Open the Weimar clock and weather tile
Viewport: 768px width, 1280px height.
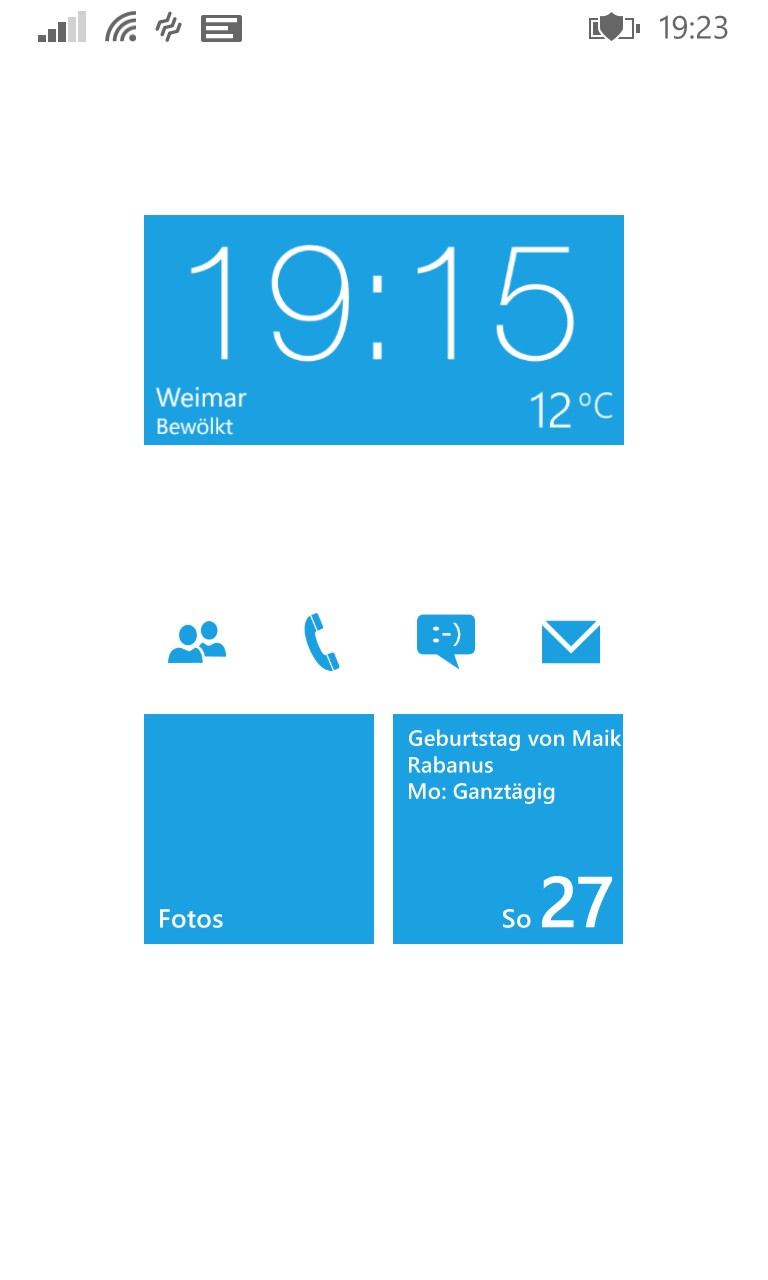(384, 330)
